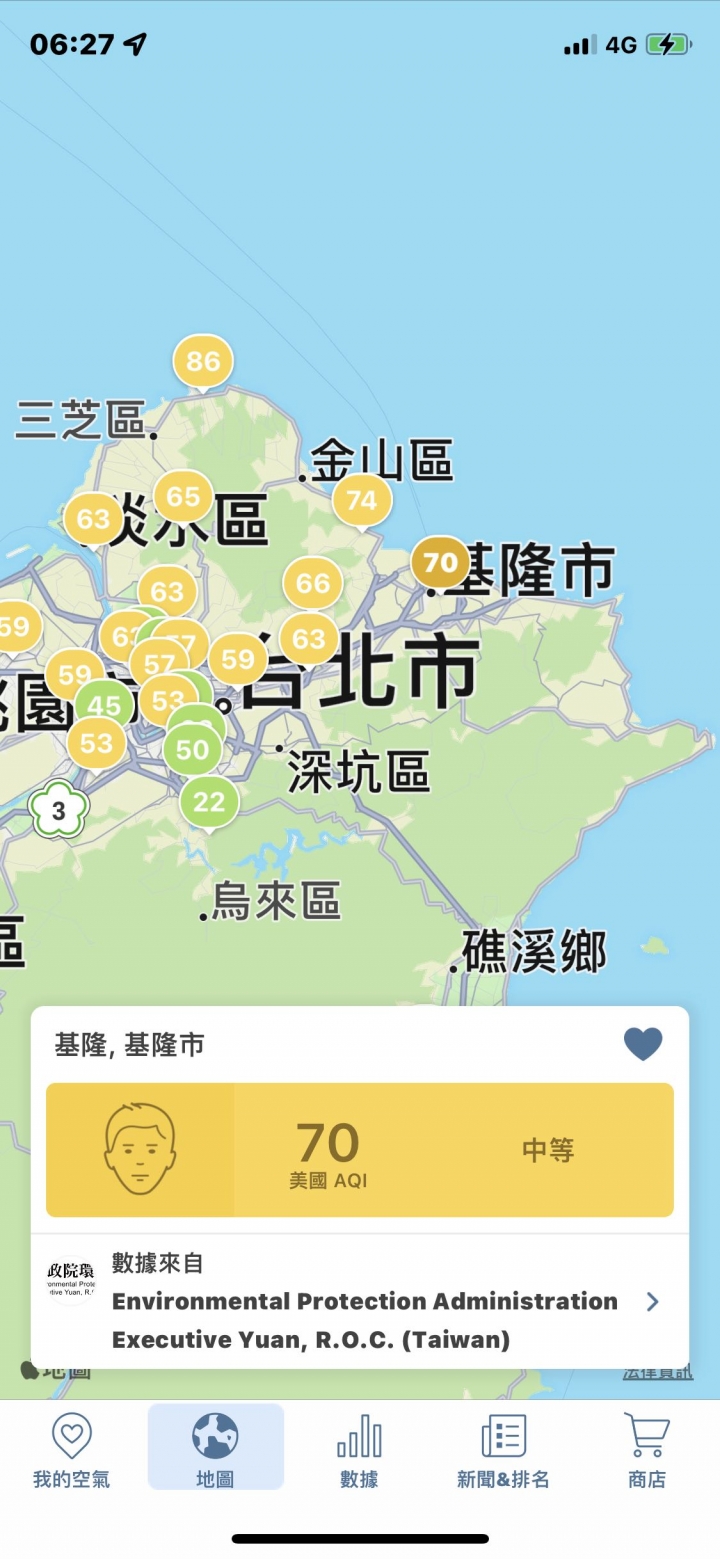
Task: Tap the AQI 74 marker near 金山區
Action: click(361, 500)
